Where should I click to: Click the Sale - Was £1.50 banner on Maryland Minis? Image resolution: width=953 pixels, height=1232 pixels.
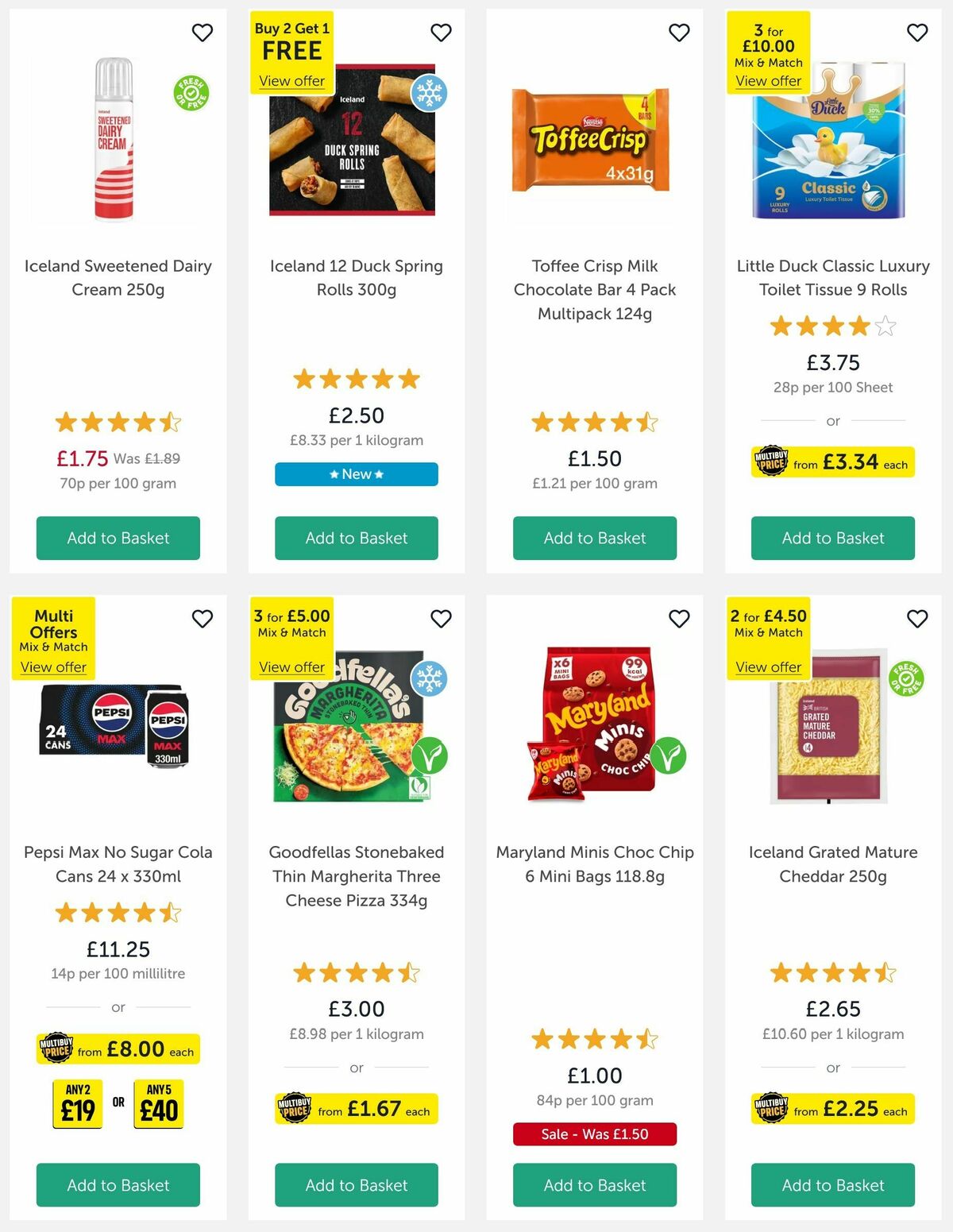pyautogui.click(x=594, y=1134)
